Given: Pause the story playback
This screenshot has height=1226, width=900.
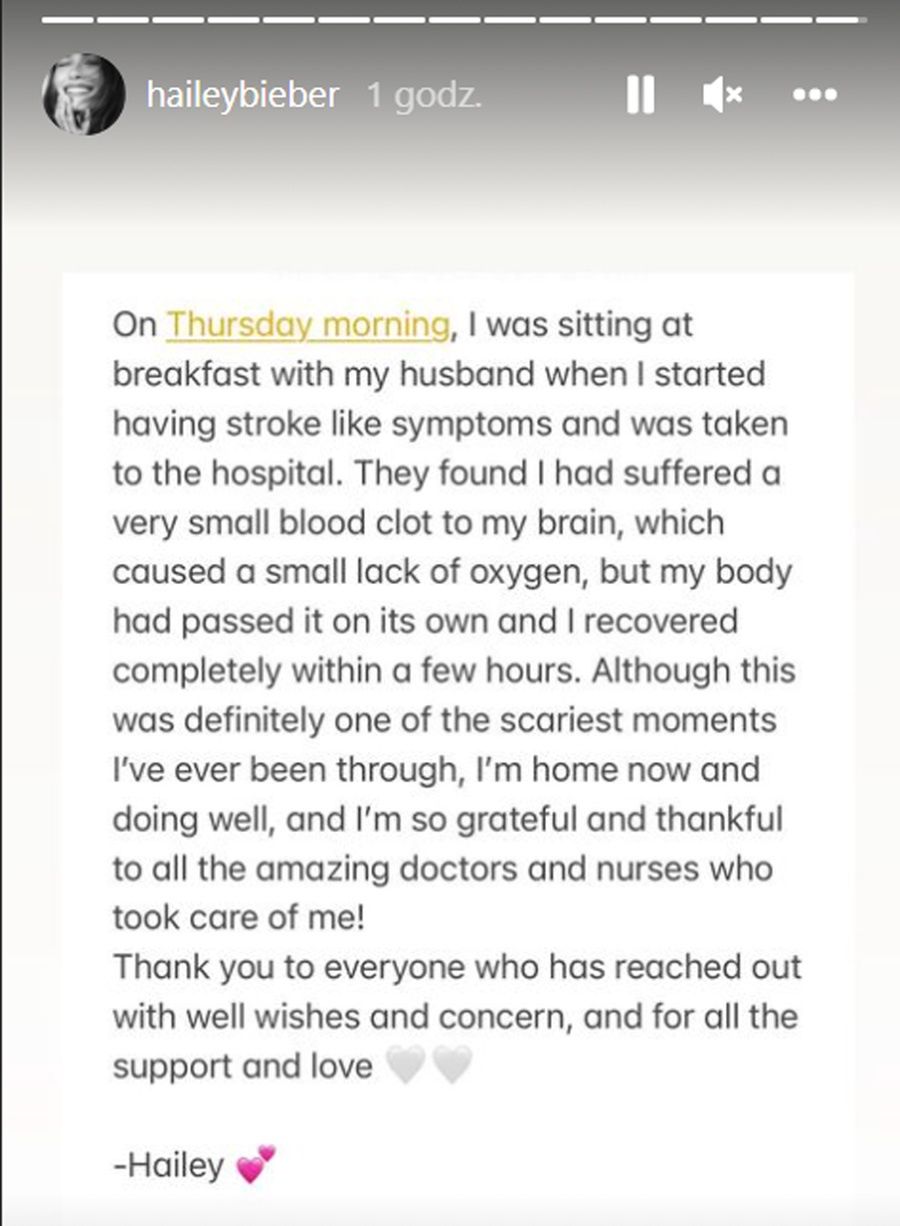Looking at the screenshot, I should point(640,96).
